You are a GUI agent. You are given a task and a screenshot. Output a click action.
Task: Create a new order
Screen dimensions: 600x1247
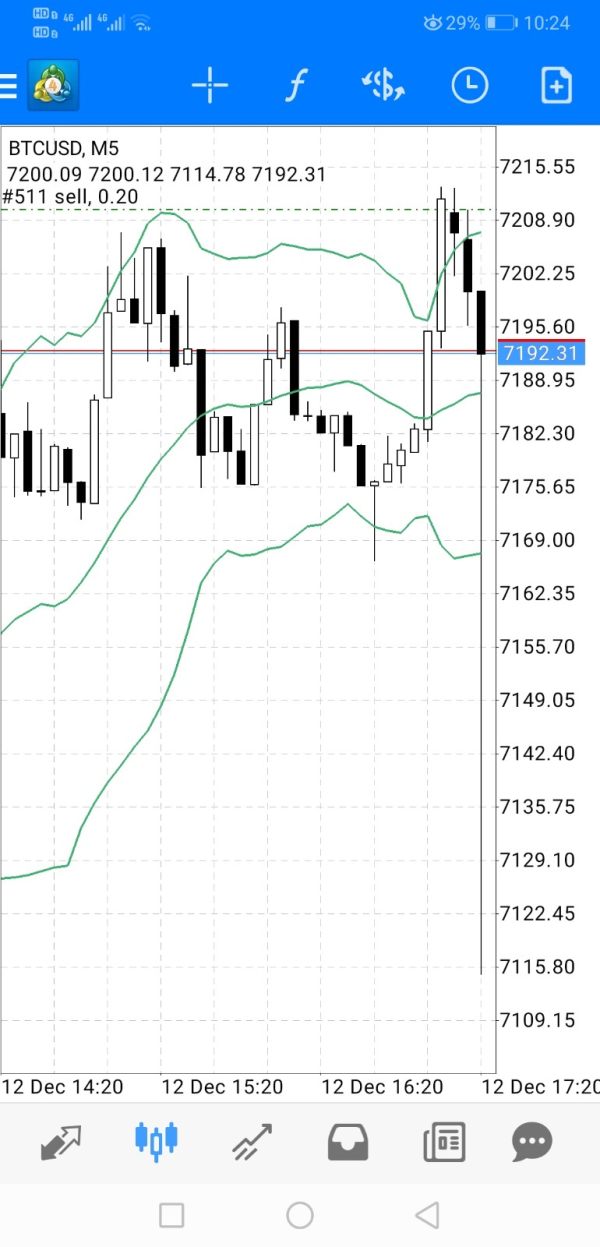[557, 86]
